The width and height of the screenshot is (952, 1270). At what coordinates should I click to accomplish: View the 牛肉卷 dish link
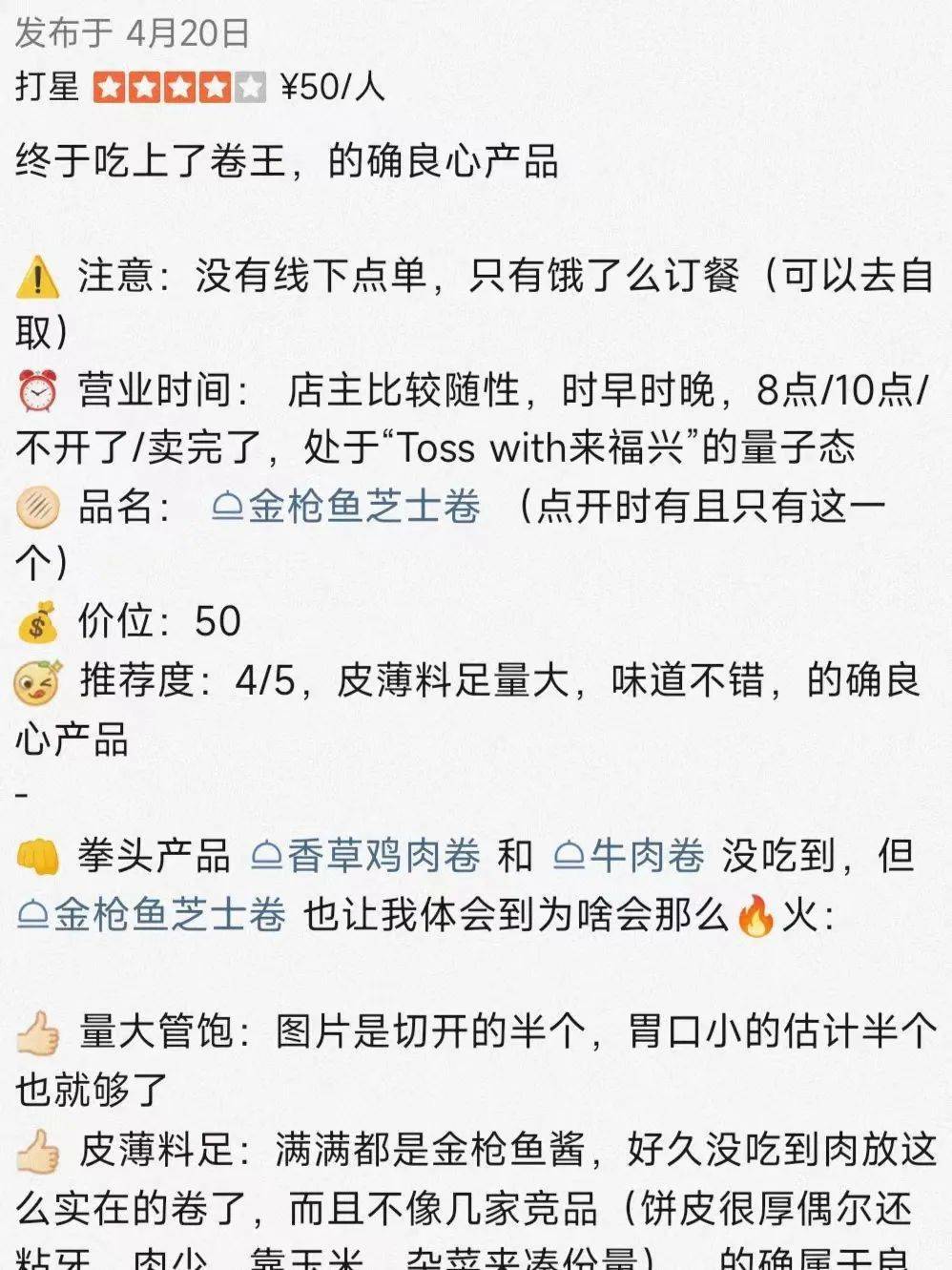point(629,856)
